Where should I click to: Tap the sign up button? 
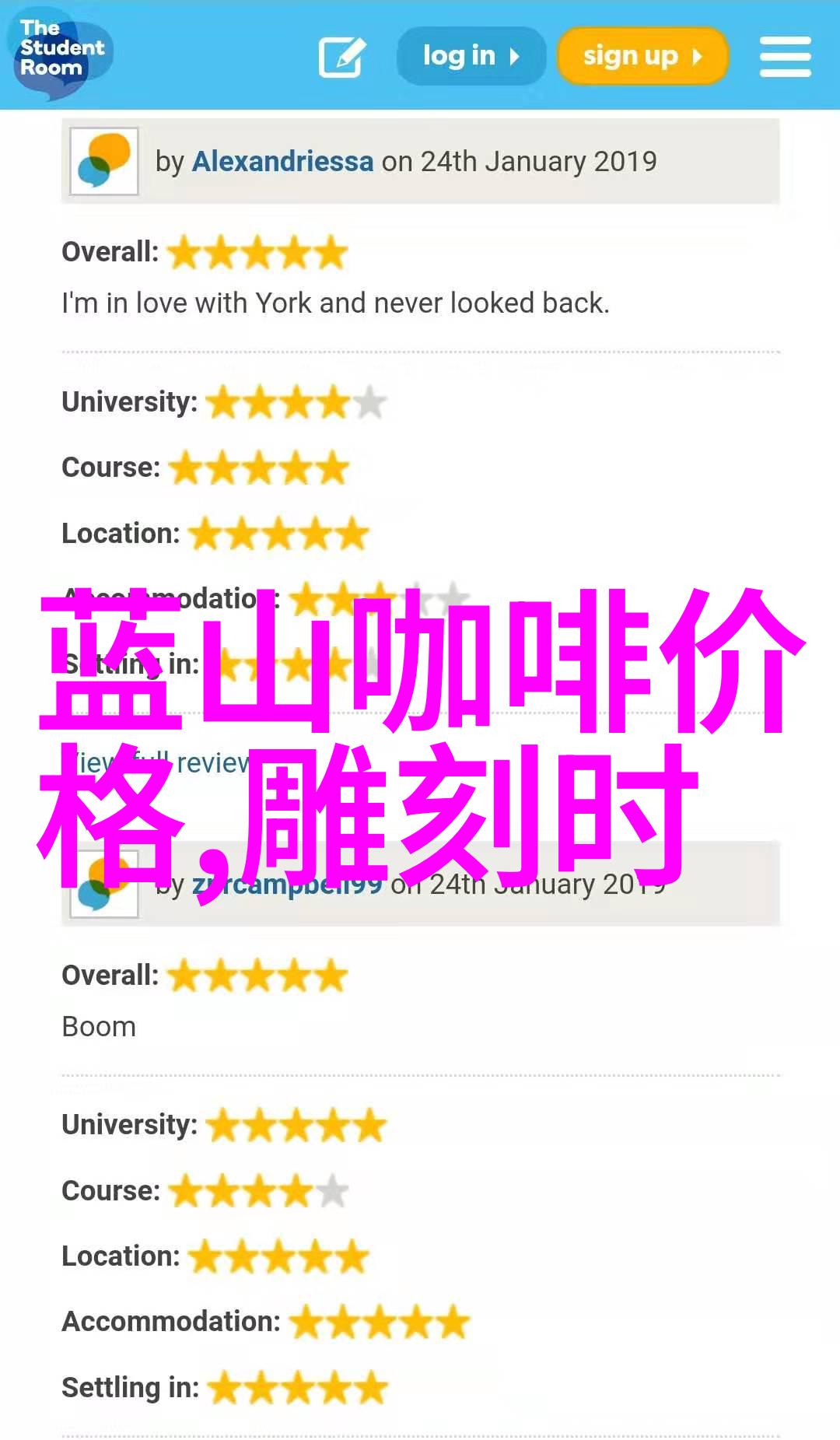click(x=642, y=56)
